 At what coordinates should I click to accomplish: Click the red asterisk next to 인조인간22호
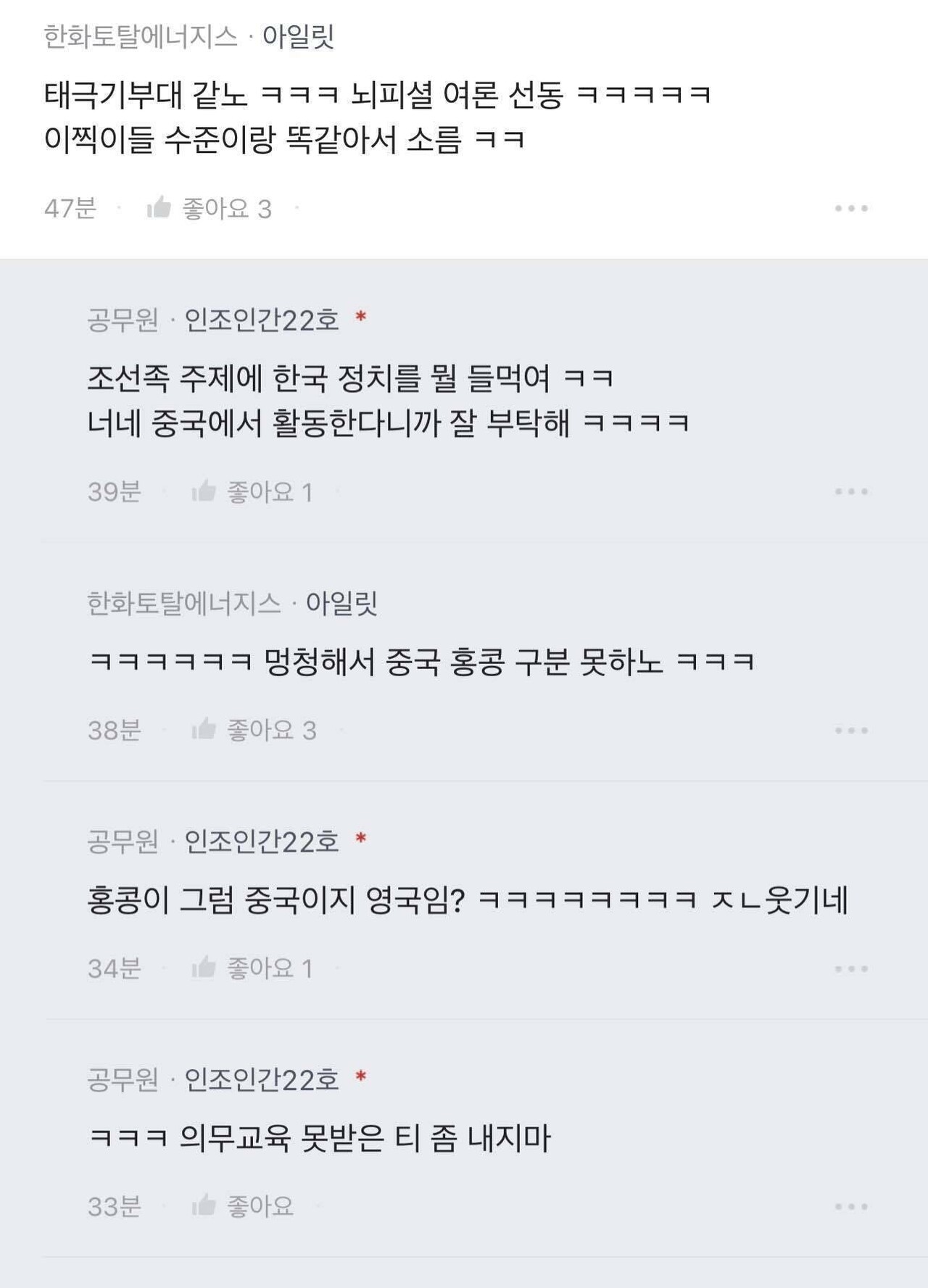coord(361,317)
